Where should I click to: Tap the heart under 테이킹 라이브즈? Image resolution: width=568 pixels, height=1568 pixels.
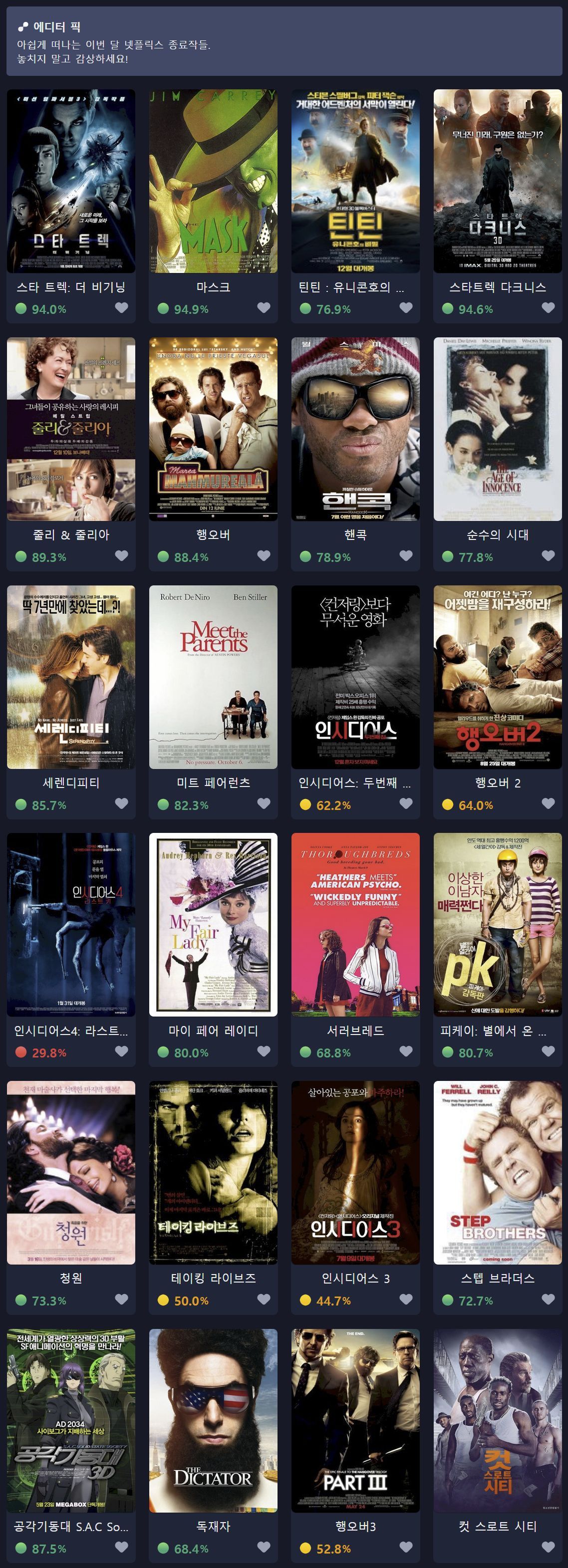coord(264,1299)
